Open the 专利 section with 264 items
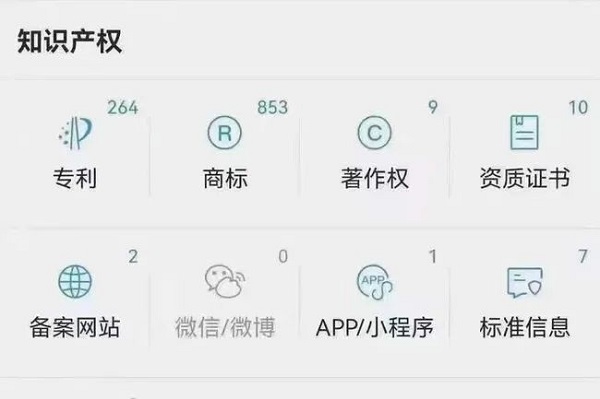Screen dimensions: 600x399 [75, 149]
